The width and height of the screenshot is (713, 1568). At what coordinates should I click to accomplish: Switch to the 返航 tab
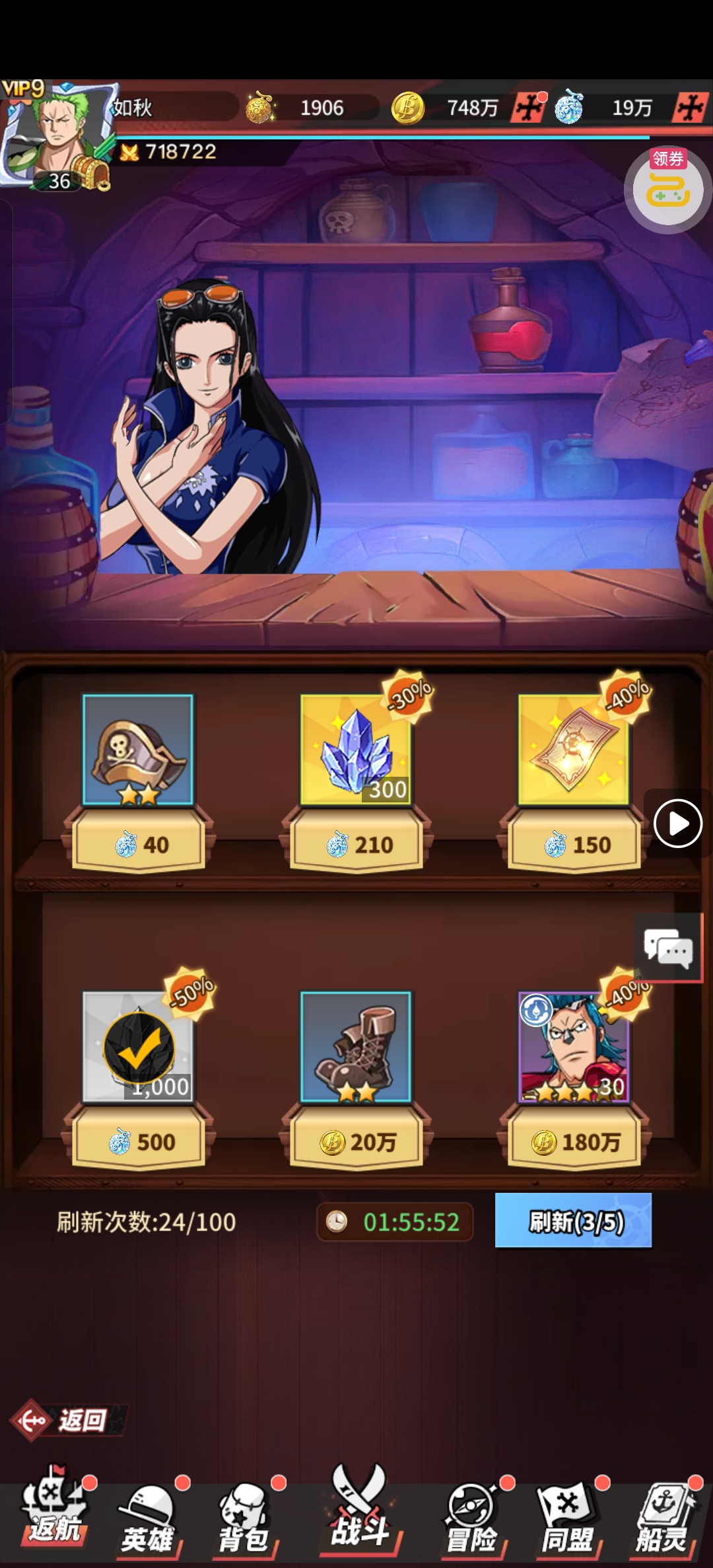[x=54, y=1513]
